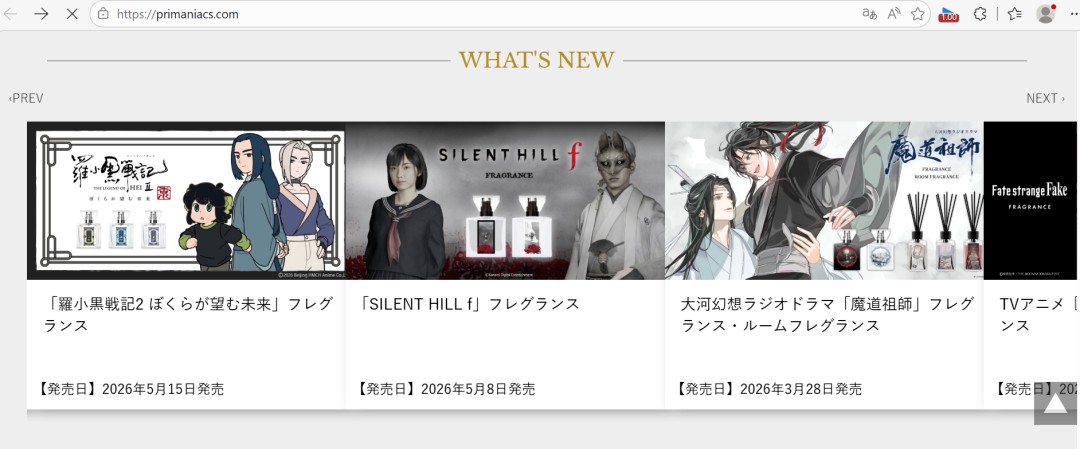Add this page to favorites
Viewport: 1080px width, 449px height.
917,14
